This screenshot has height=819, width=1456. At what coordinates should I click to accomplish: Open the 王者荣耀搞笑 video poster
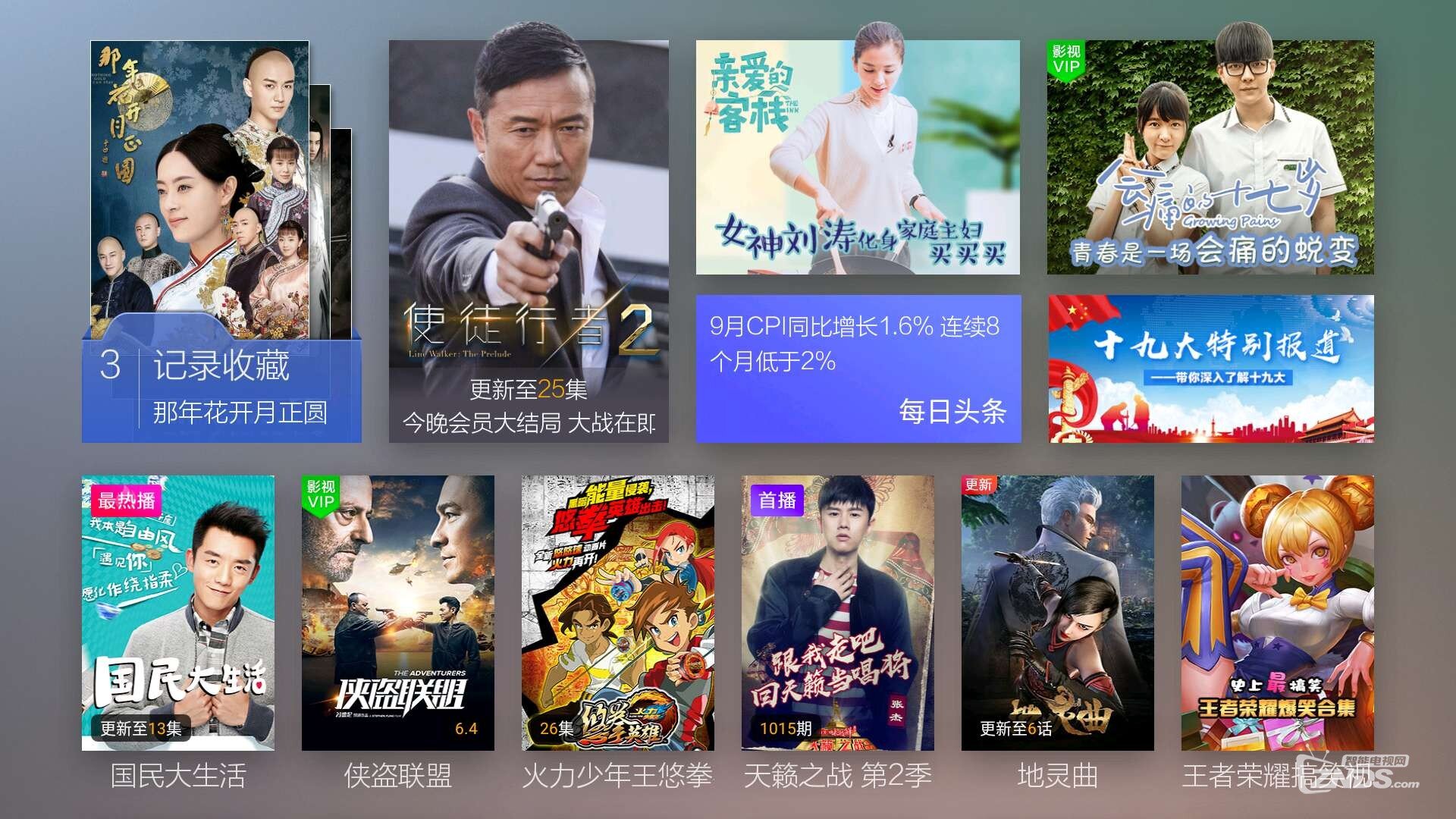1277,613
